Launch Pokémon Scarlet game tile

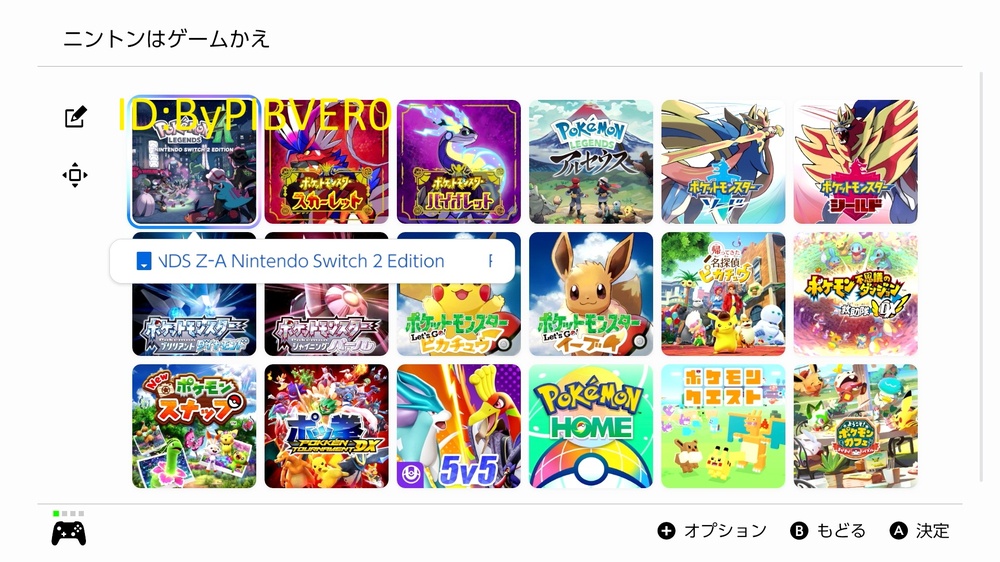tap(326, 162)
